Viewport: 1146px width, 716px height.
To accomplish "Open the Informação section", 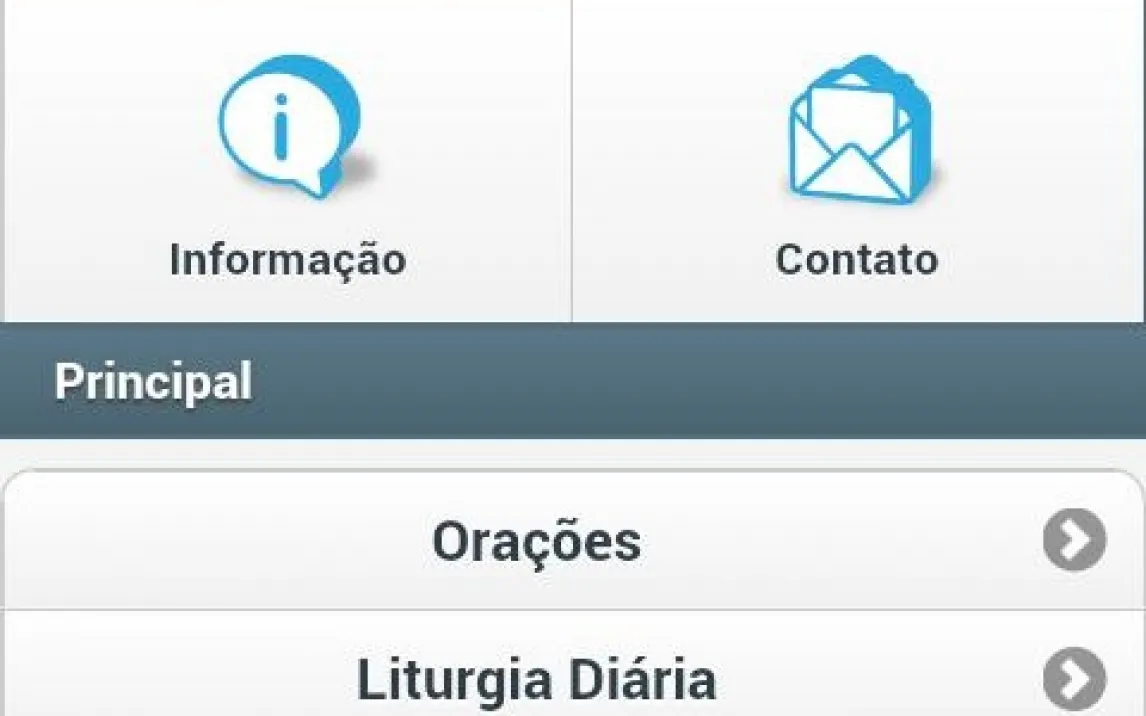I will 287,165.
